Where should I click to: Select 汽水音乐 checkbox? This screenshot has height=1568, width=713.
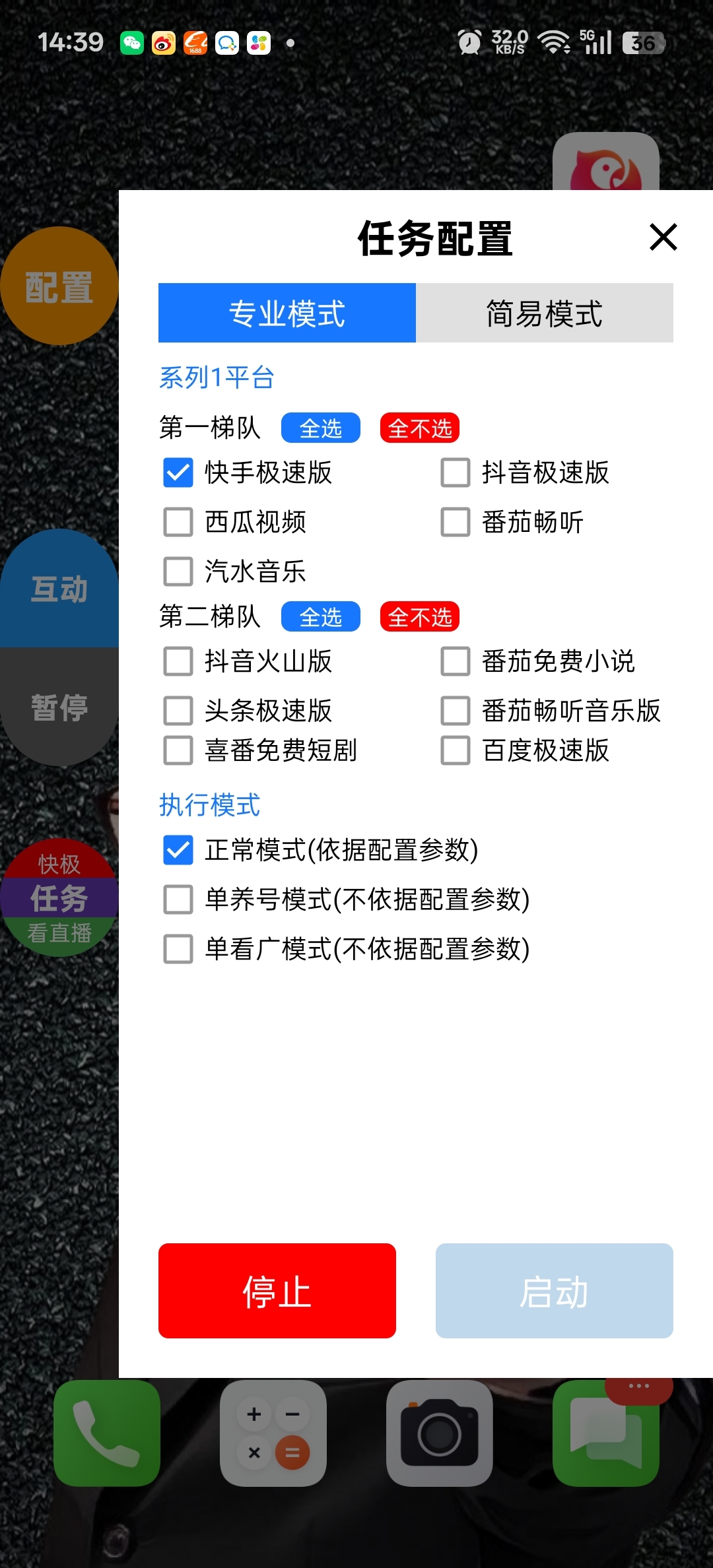click(178, 572)
